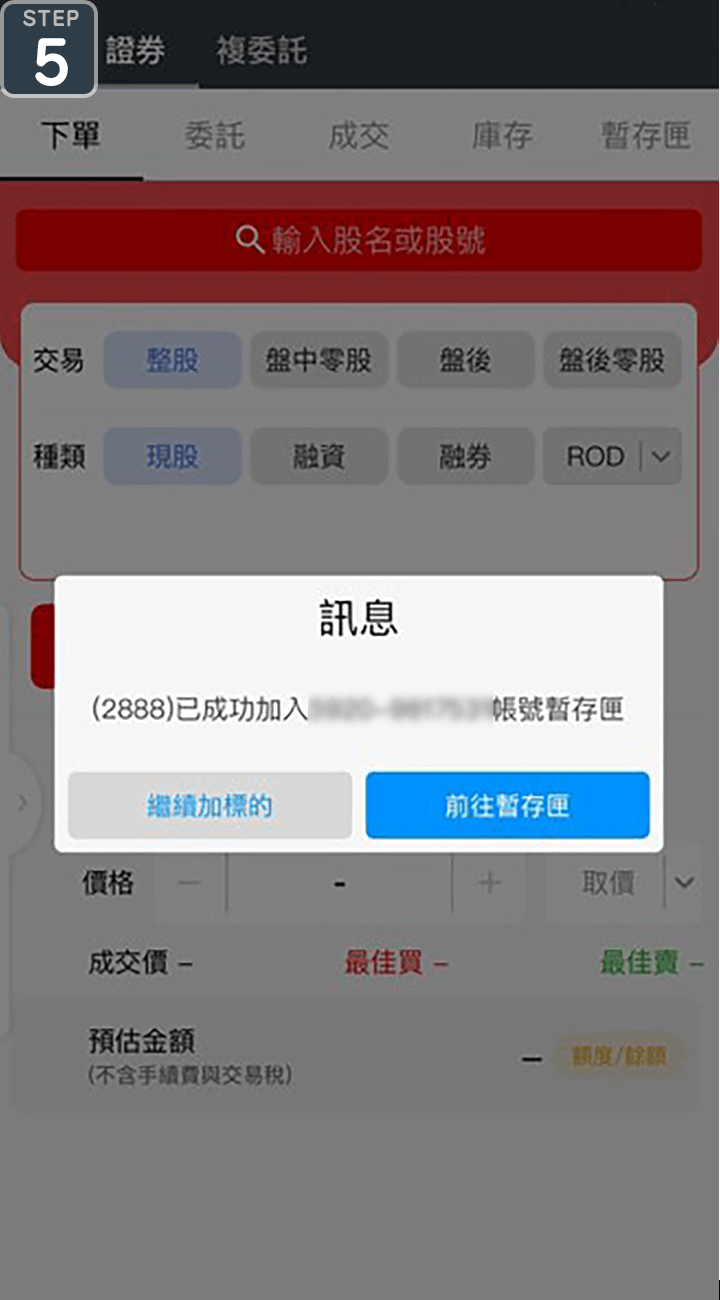
Task: Open the 庫存 tab
Action: click(x=503, y=136)
